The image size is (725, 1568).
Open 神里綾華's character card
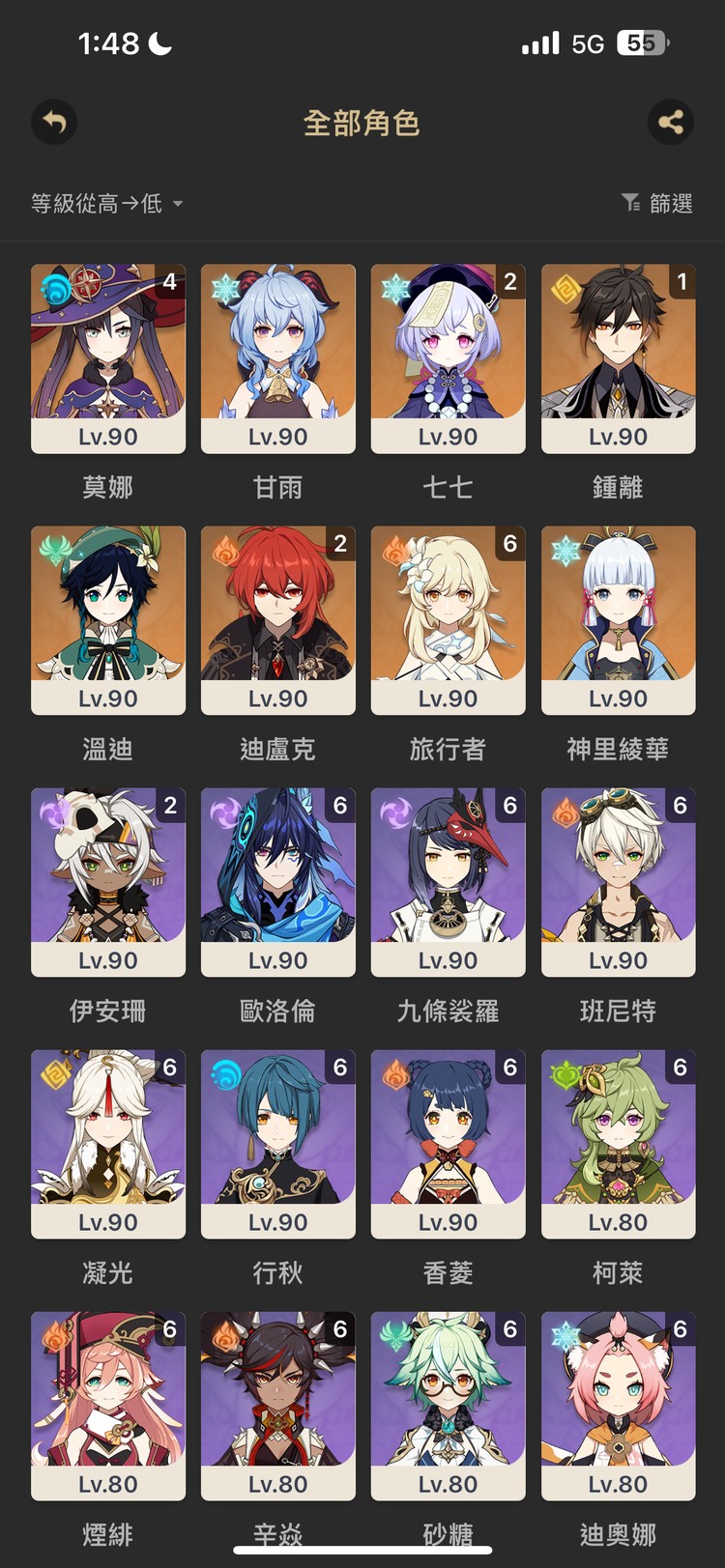click(x=618, y=619)
